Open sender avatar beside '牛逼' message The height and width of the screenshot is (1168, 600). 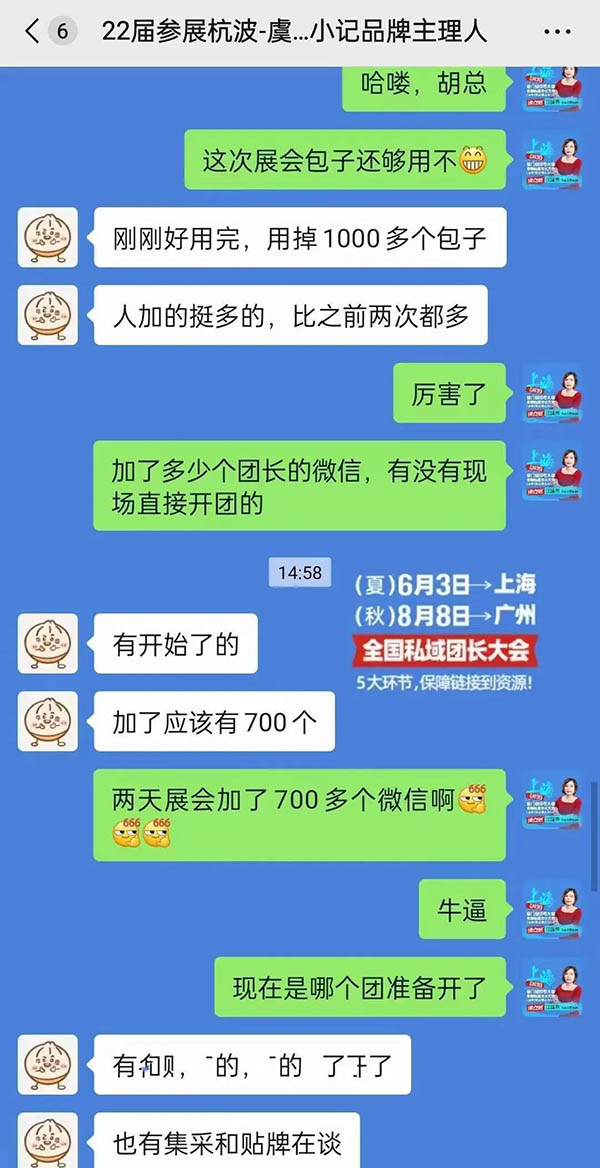click(x=552, y=909)
